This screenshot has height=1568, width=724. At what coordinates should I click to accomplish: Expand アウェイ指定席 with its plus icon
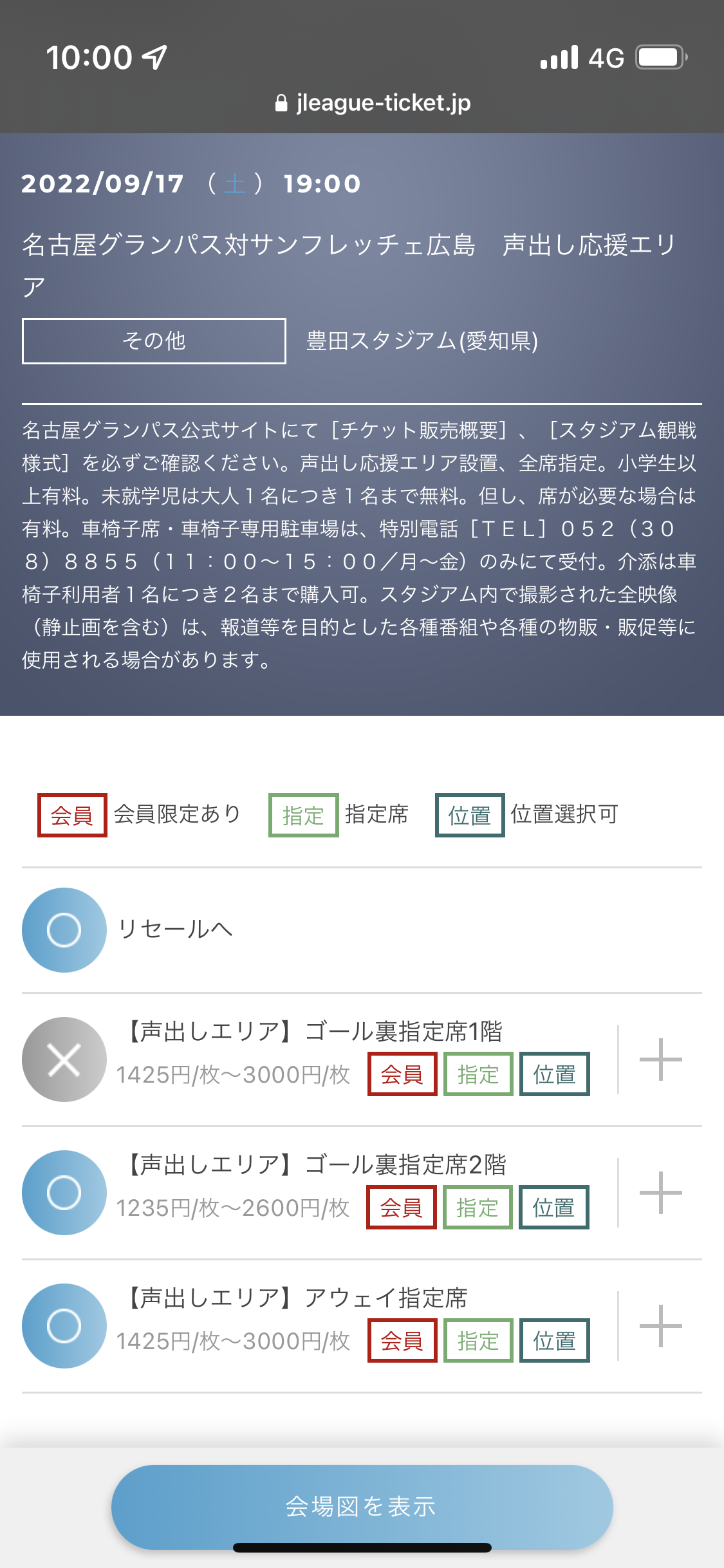click(660, 1326)
